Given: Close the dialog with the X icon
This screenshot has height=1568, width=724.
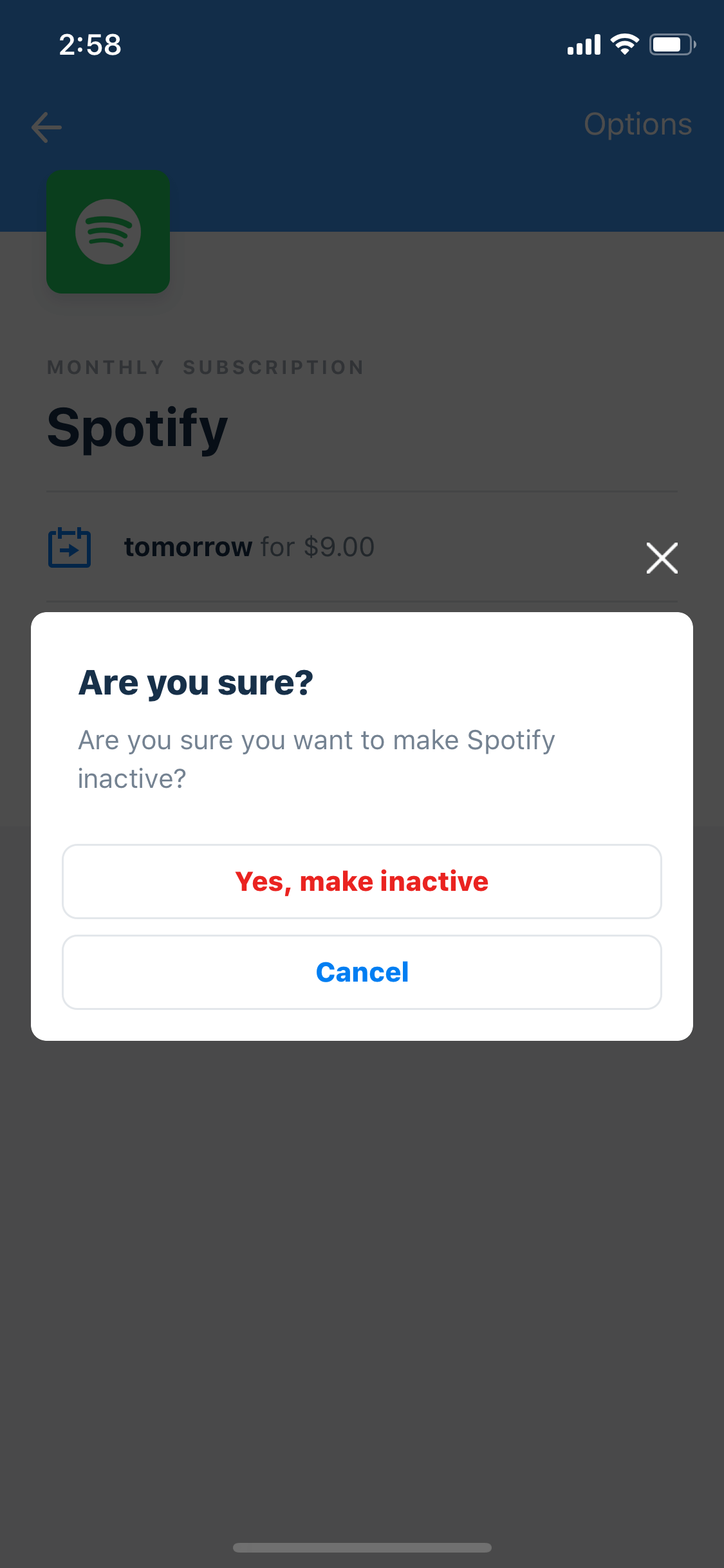Looking at the screenshot, I should (x=662, y=557).
